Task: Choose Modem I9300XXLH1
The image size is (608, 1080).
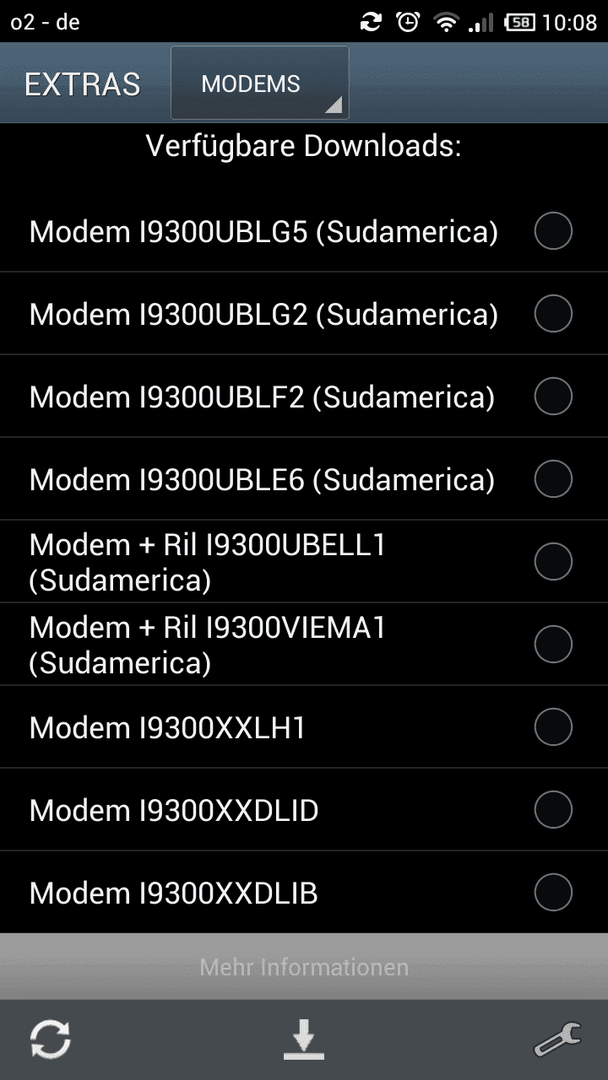Action: pos(304,727)
